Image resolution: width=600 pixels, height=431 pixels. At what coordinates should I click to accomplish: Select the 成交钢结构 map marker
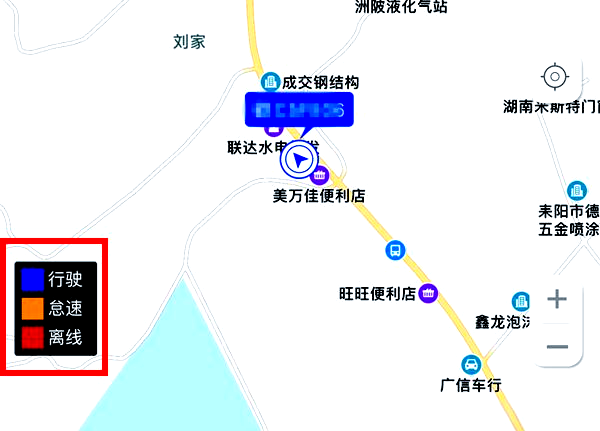coord(269,82)
